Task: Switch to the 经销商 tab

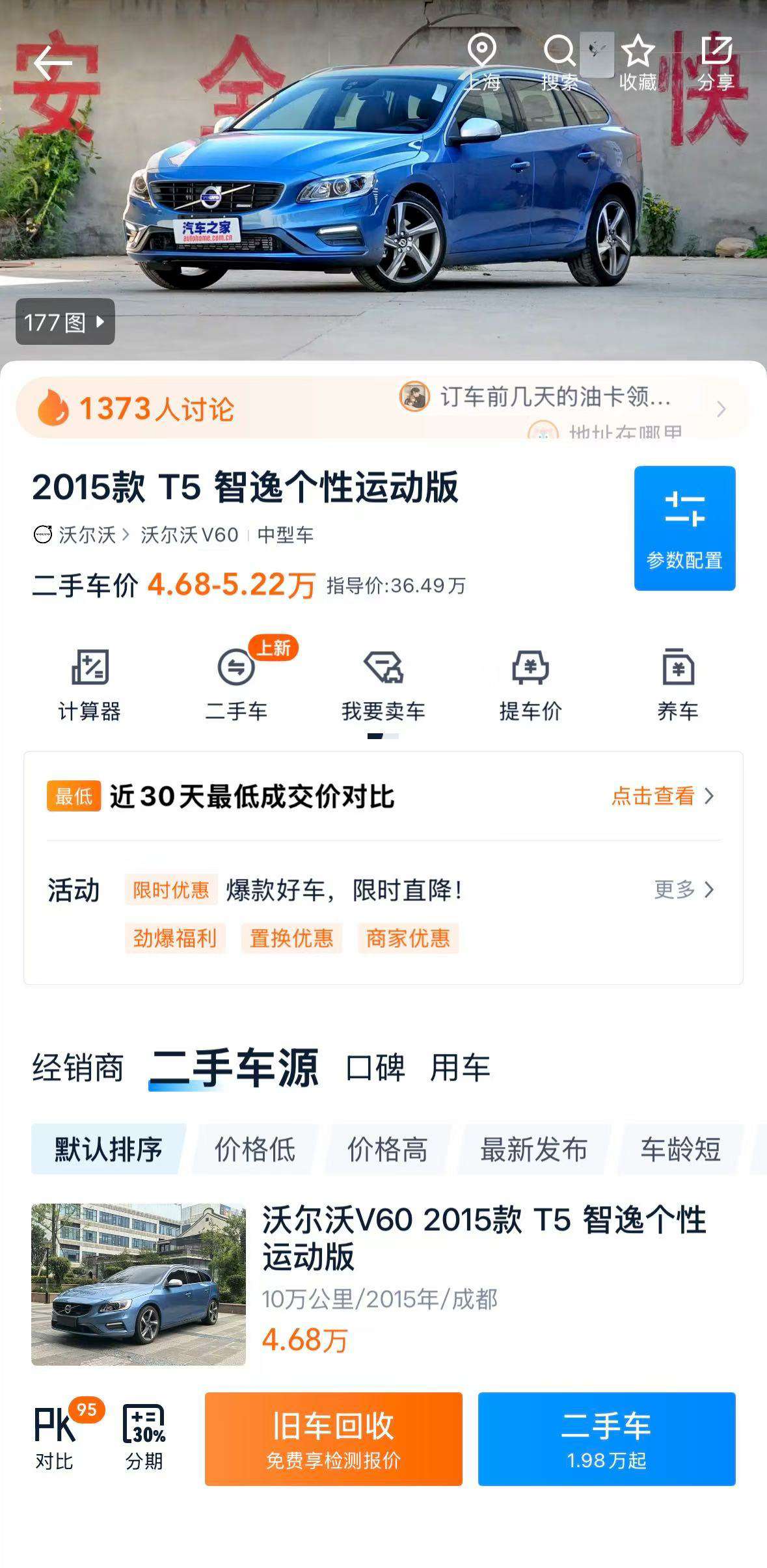Action: coord(78,1068)
